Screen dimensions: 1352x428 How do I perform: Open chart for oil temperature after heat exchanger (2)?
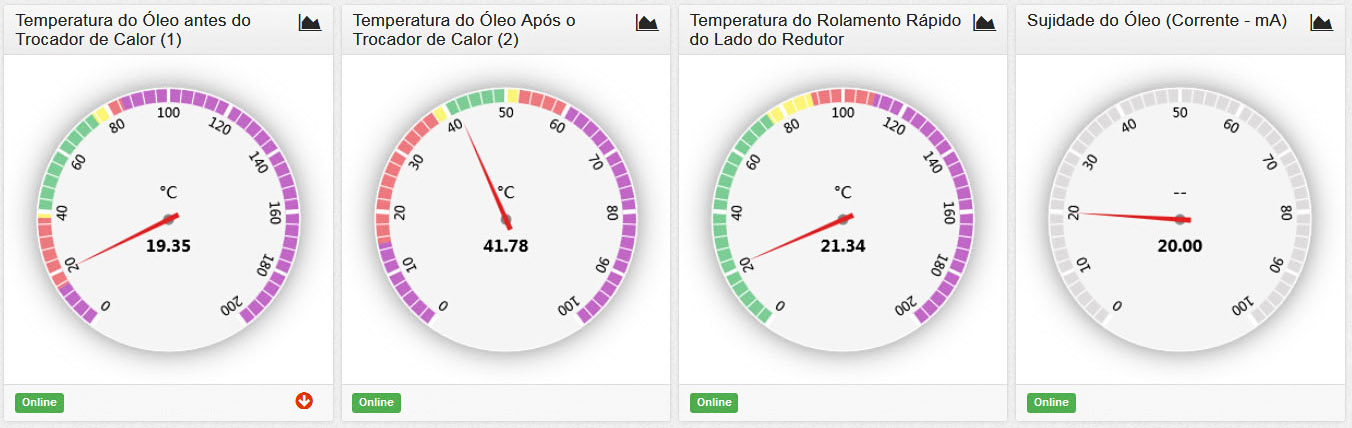(647, 23)
